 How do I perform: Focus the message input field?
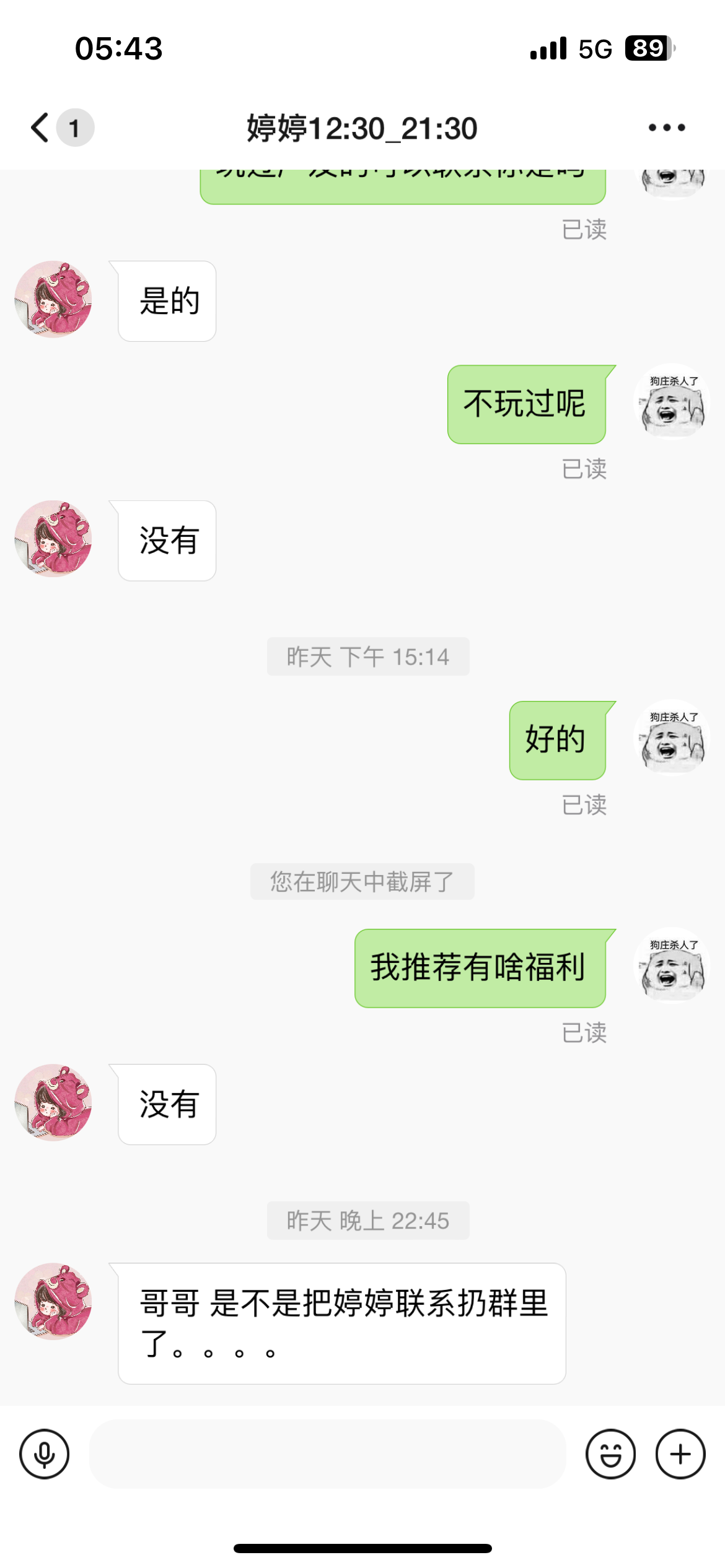pos(327,1453)
